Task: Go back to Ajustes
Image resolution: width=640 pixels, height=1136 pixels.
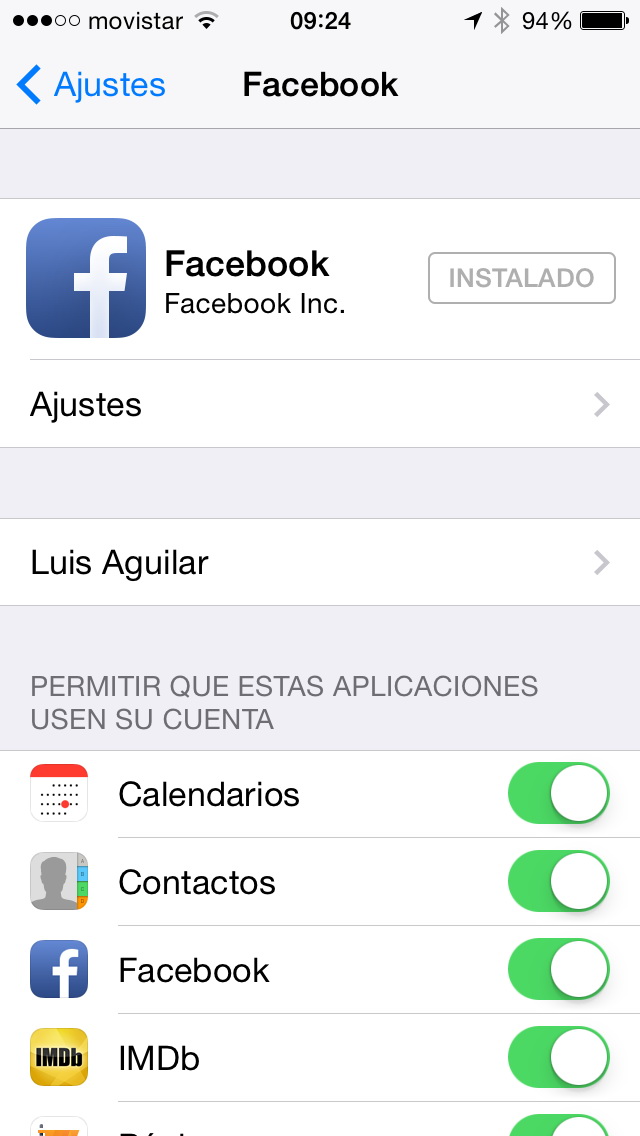Action: [92, 85]
